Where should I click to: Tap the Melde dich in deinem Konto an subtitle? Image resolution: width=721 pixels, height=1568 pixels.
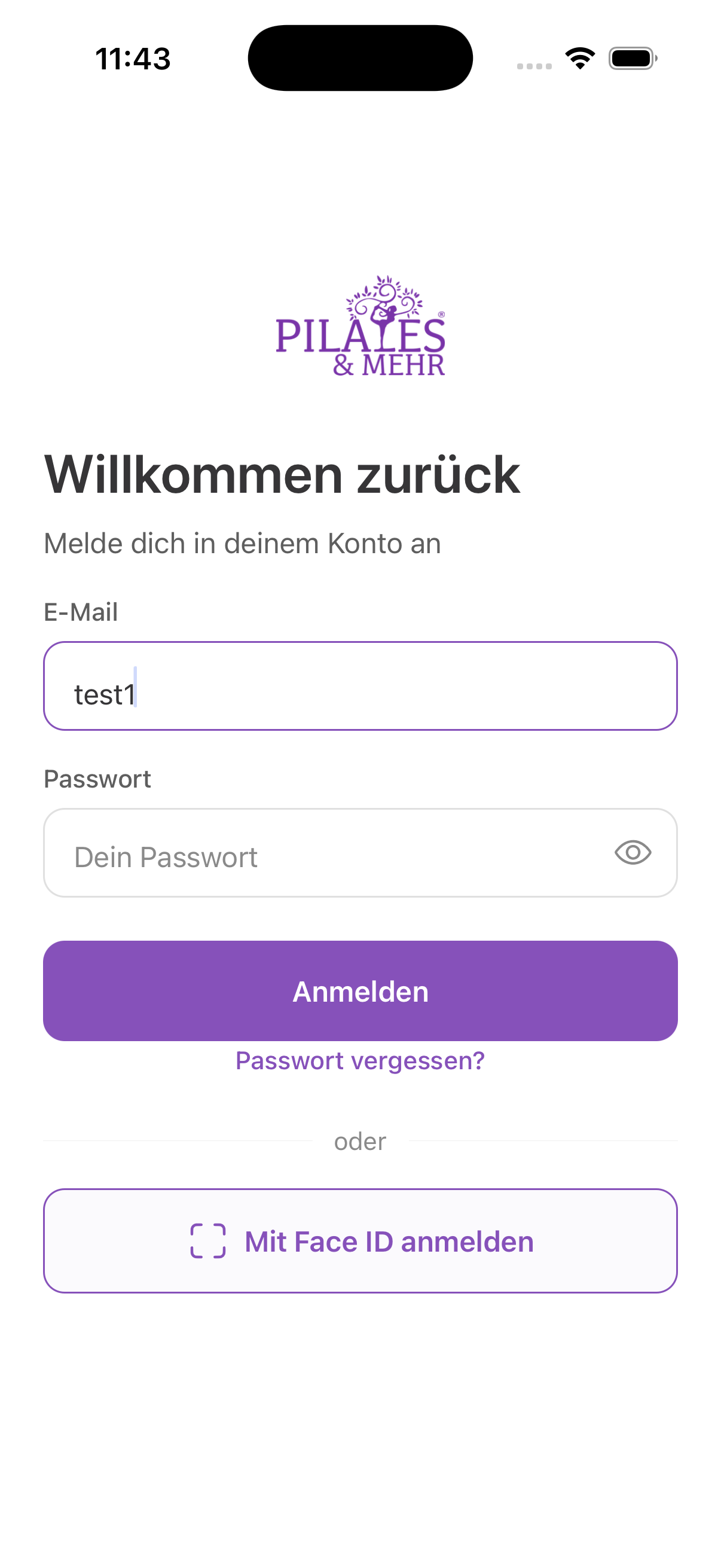pos(242,544)
